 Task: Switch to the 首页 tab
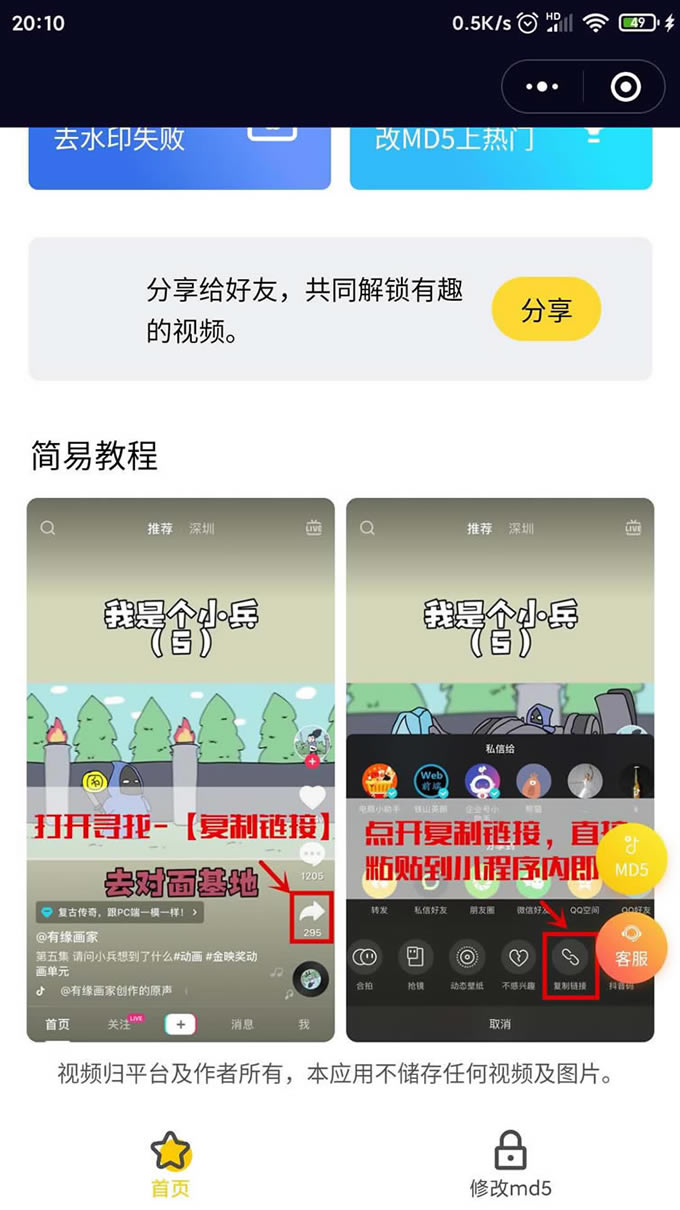(170, 1164)
